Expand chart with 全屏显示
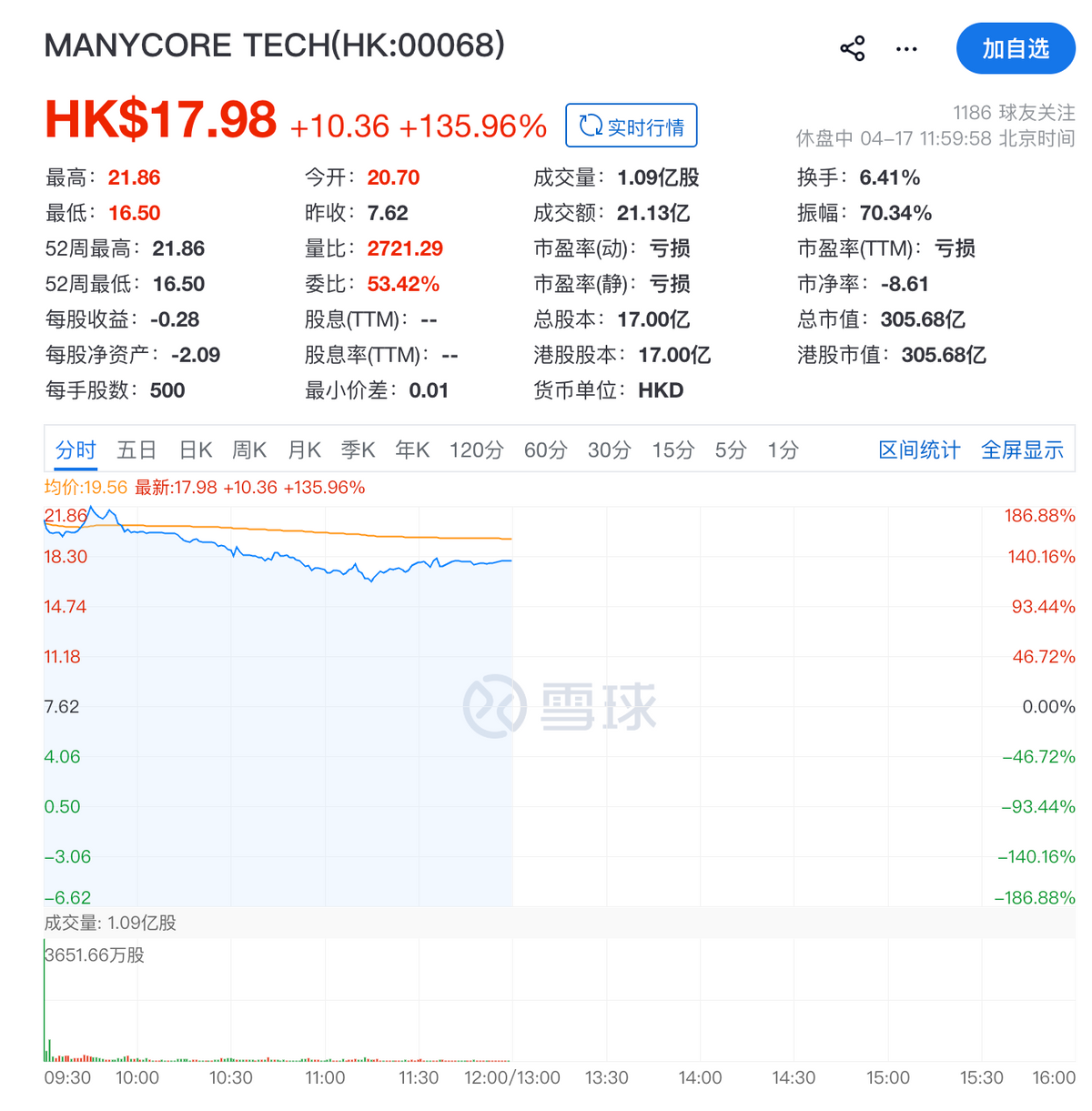The width and height of the screenshot is (1092, 1111). point(1022,449)
